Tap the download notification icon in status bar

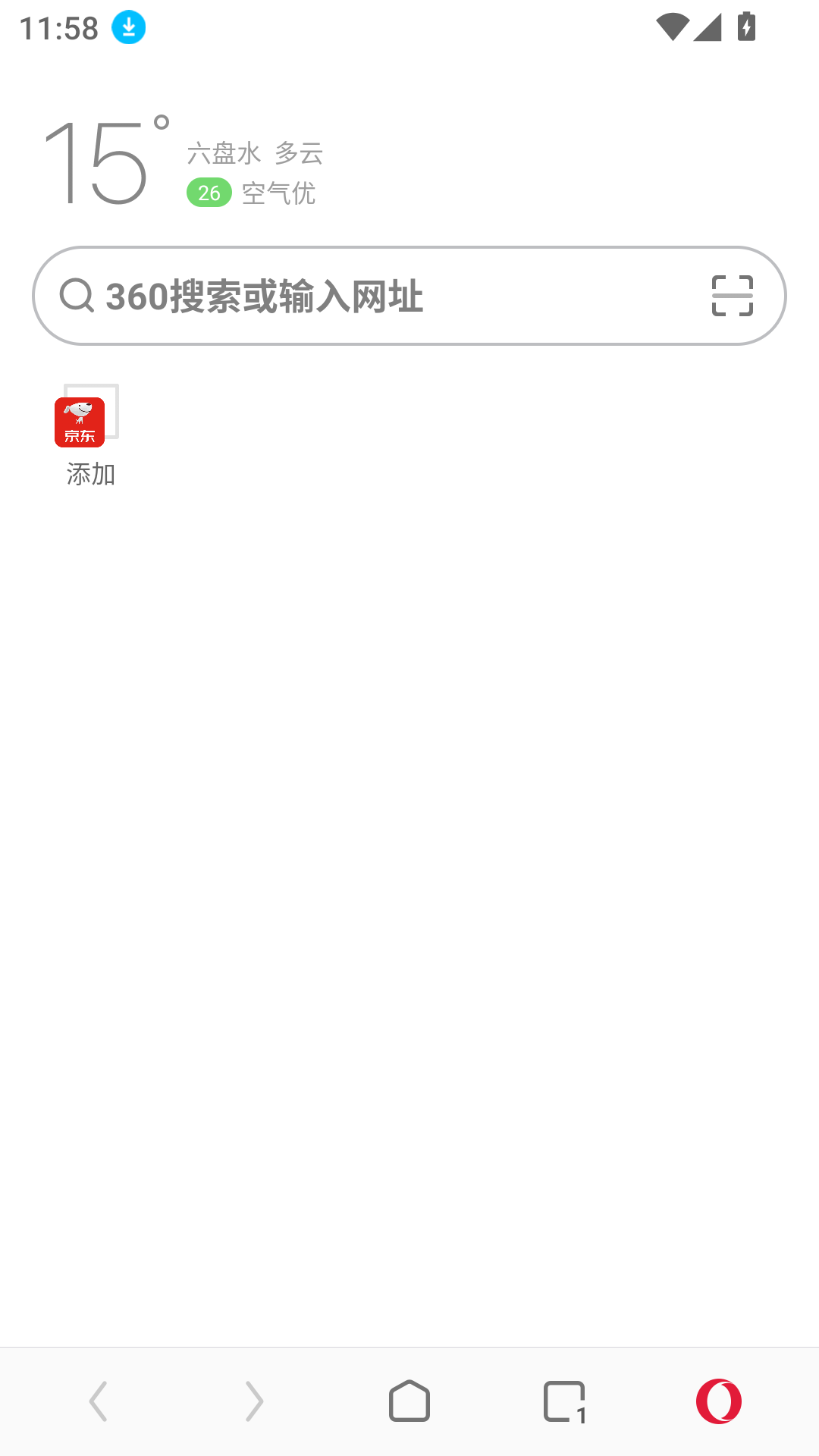[128, 27]
